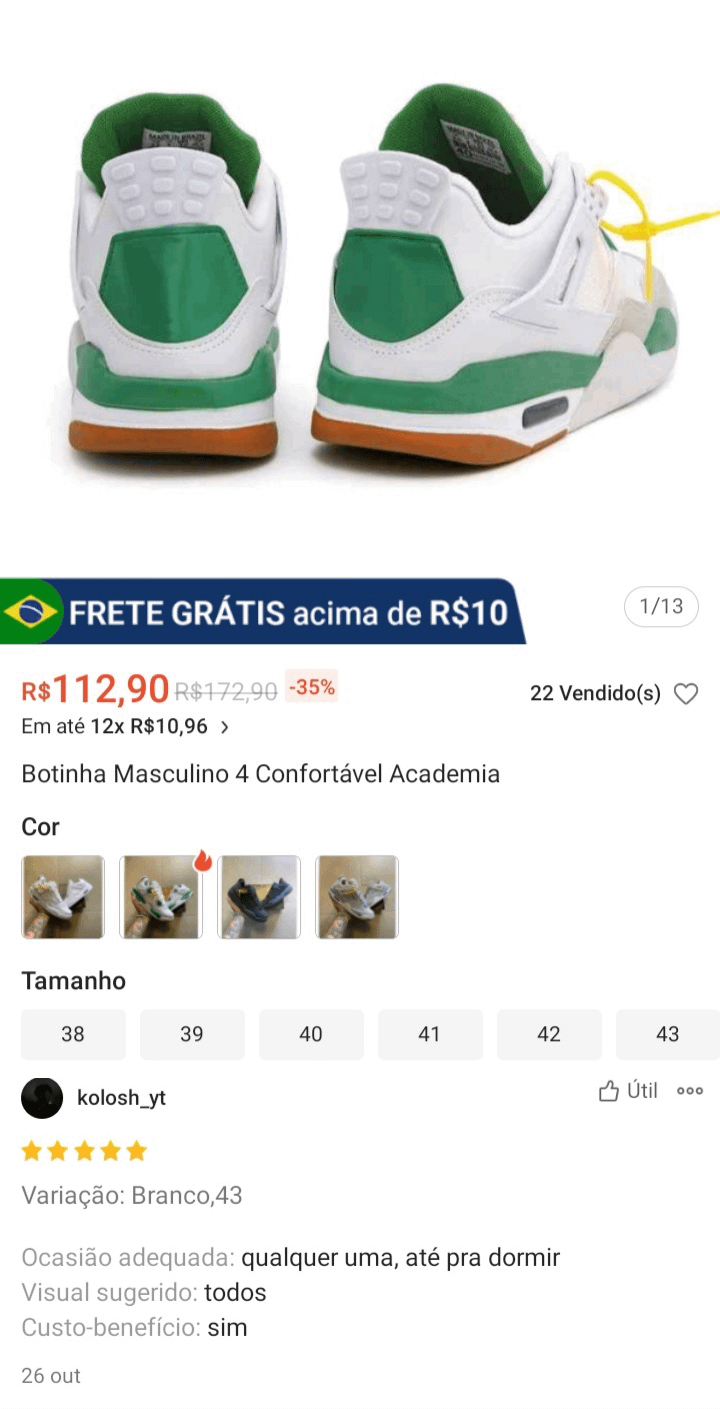Select size 39

[x=192, y=1034]
